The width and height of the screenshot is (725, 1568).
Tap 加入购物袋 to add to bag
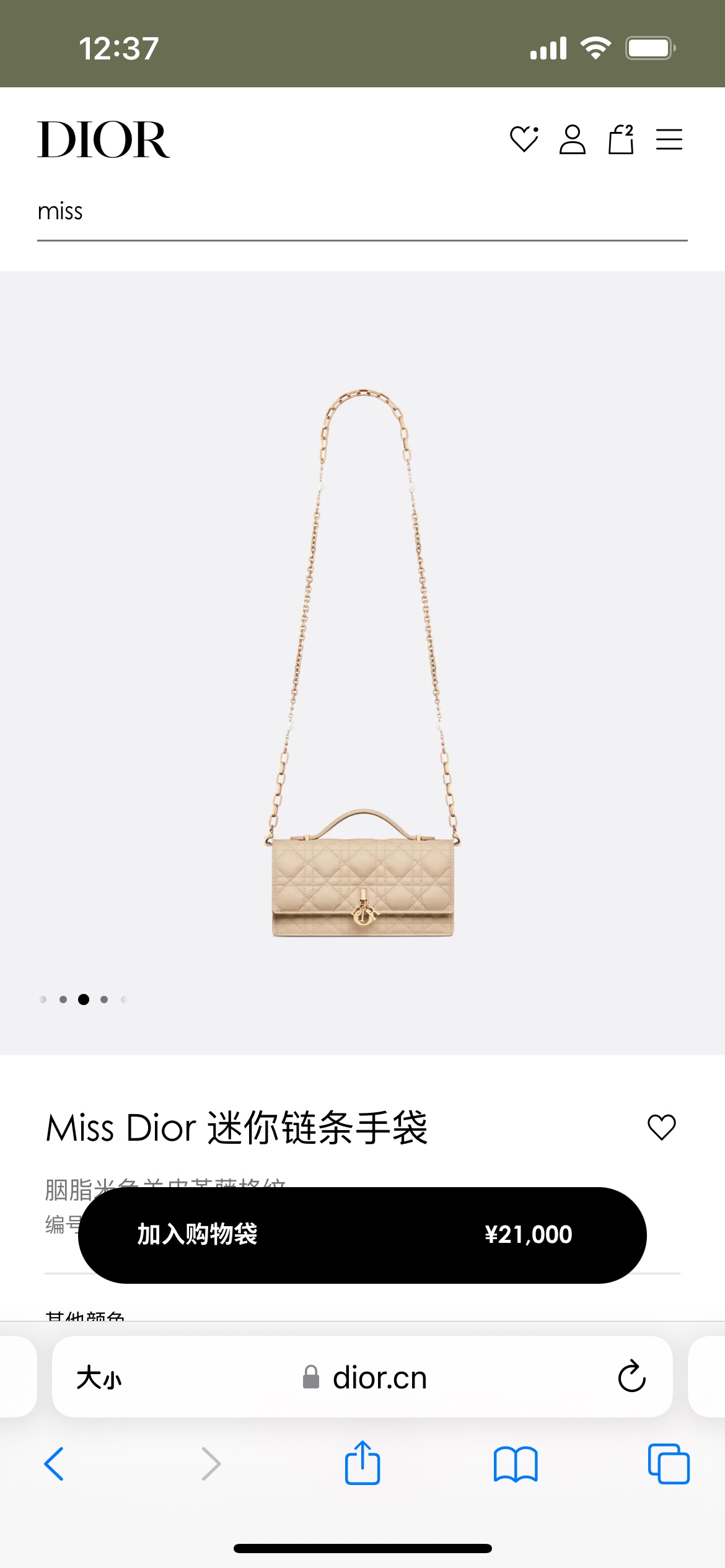(362, 1235)
